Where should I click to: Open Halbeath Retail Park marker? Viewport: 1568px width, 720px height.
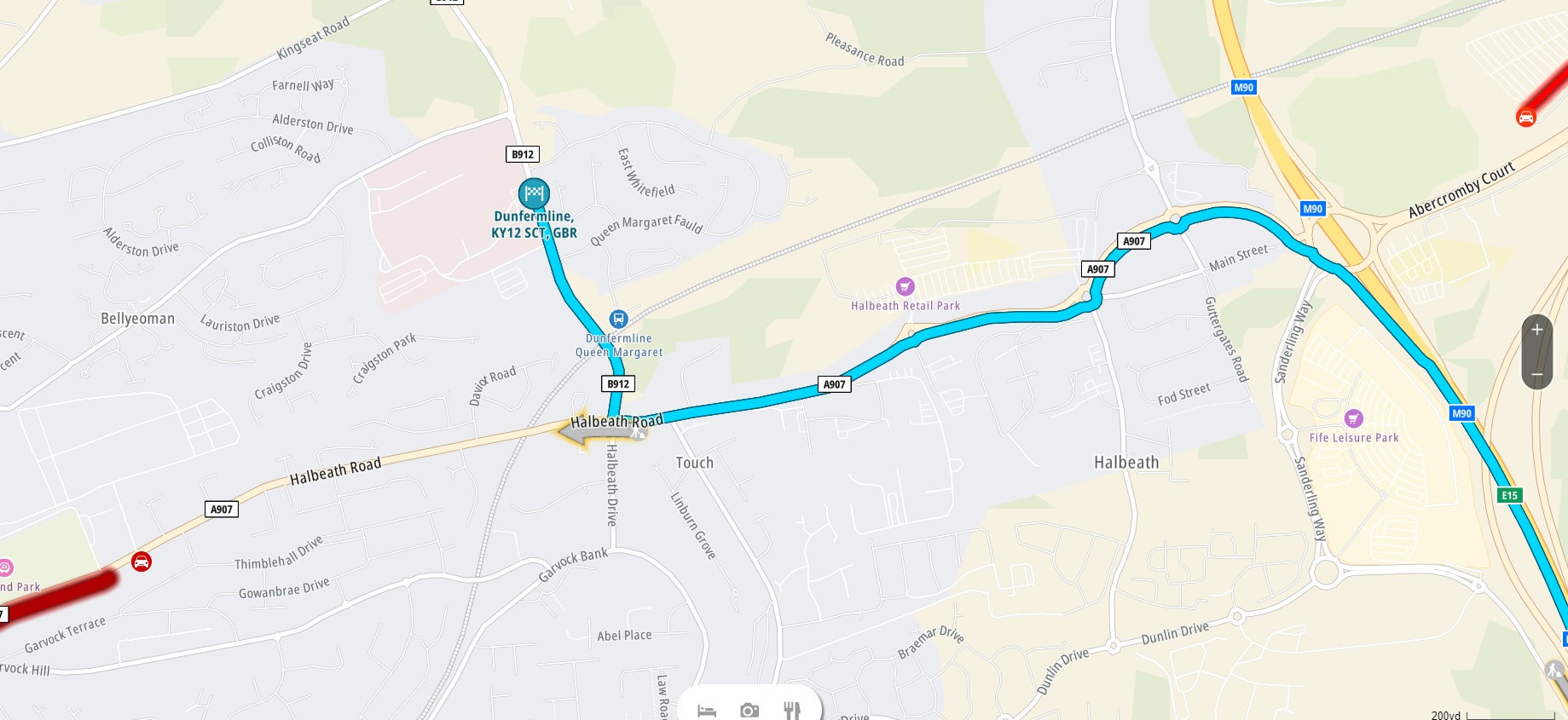coord(905,286)
